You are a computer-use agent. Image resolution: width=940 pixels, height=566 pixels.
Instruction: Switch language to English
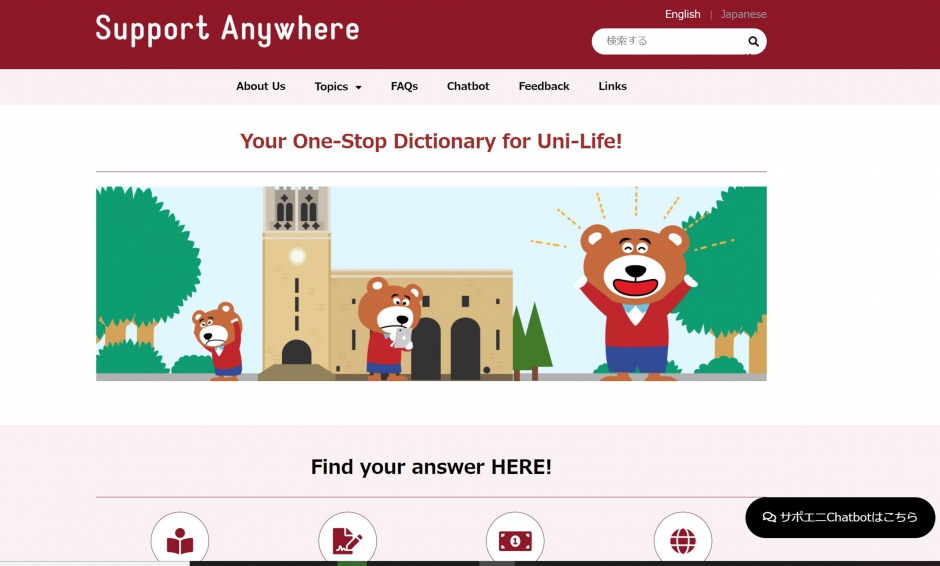point(682,14)
